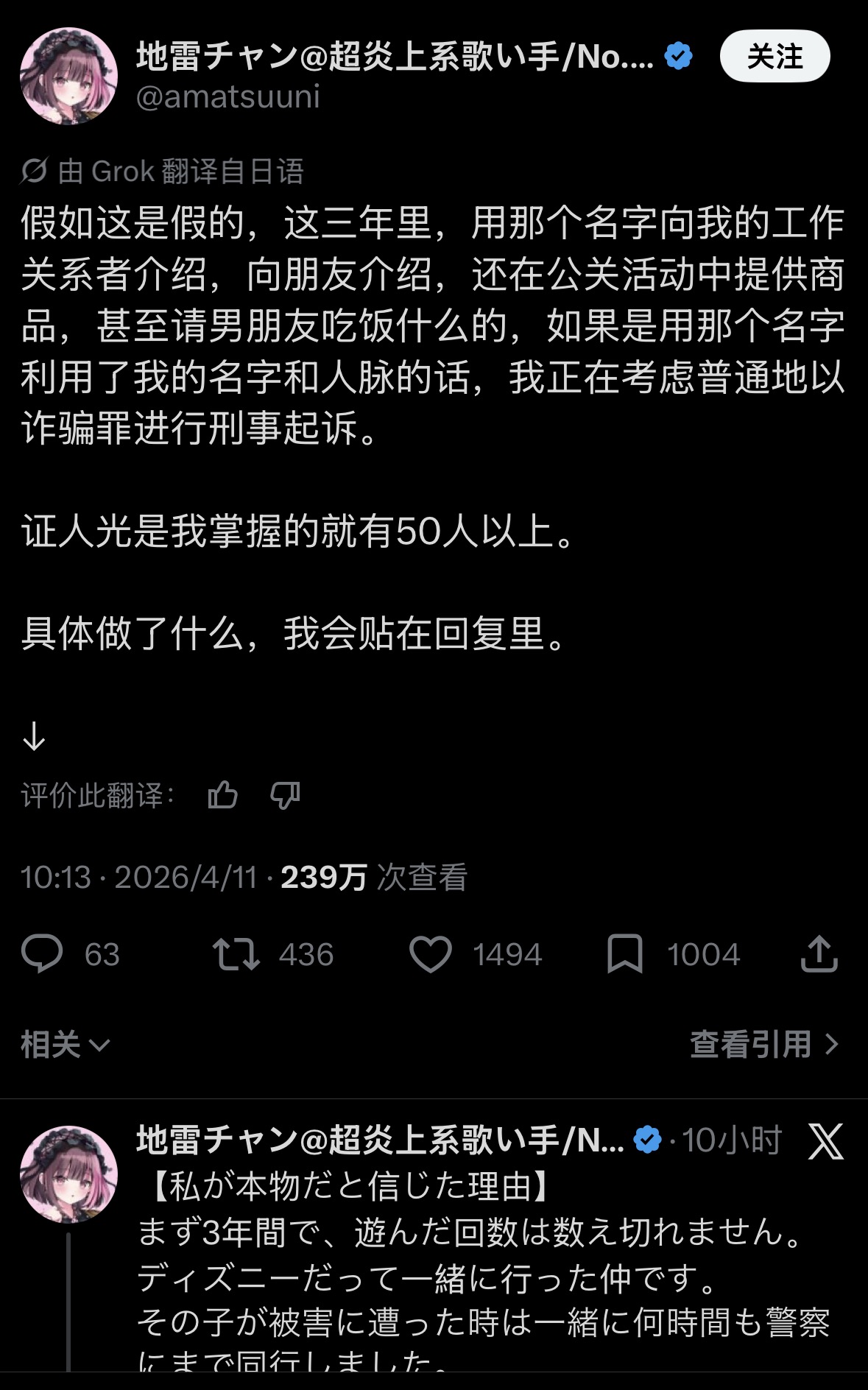The width and height of the screenshot is (868, 1390).
Task: Open the reply author's avatar
Action: 68,1174
